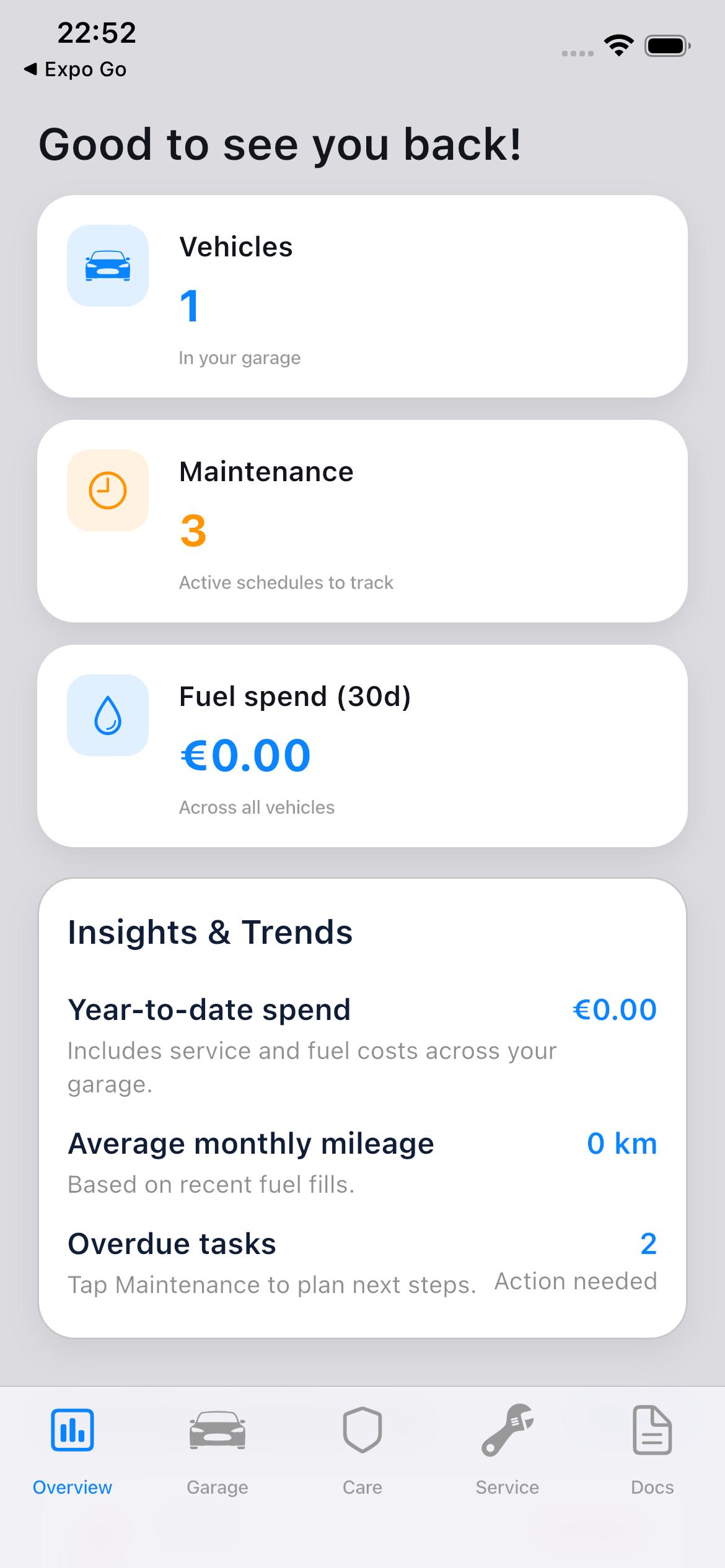Tap the Docs document icon

point(652,1430)
